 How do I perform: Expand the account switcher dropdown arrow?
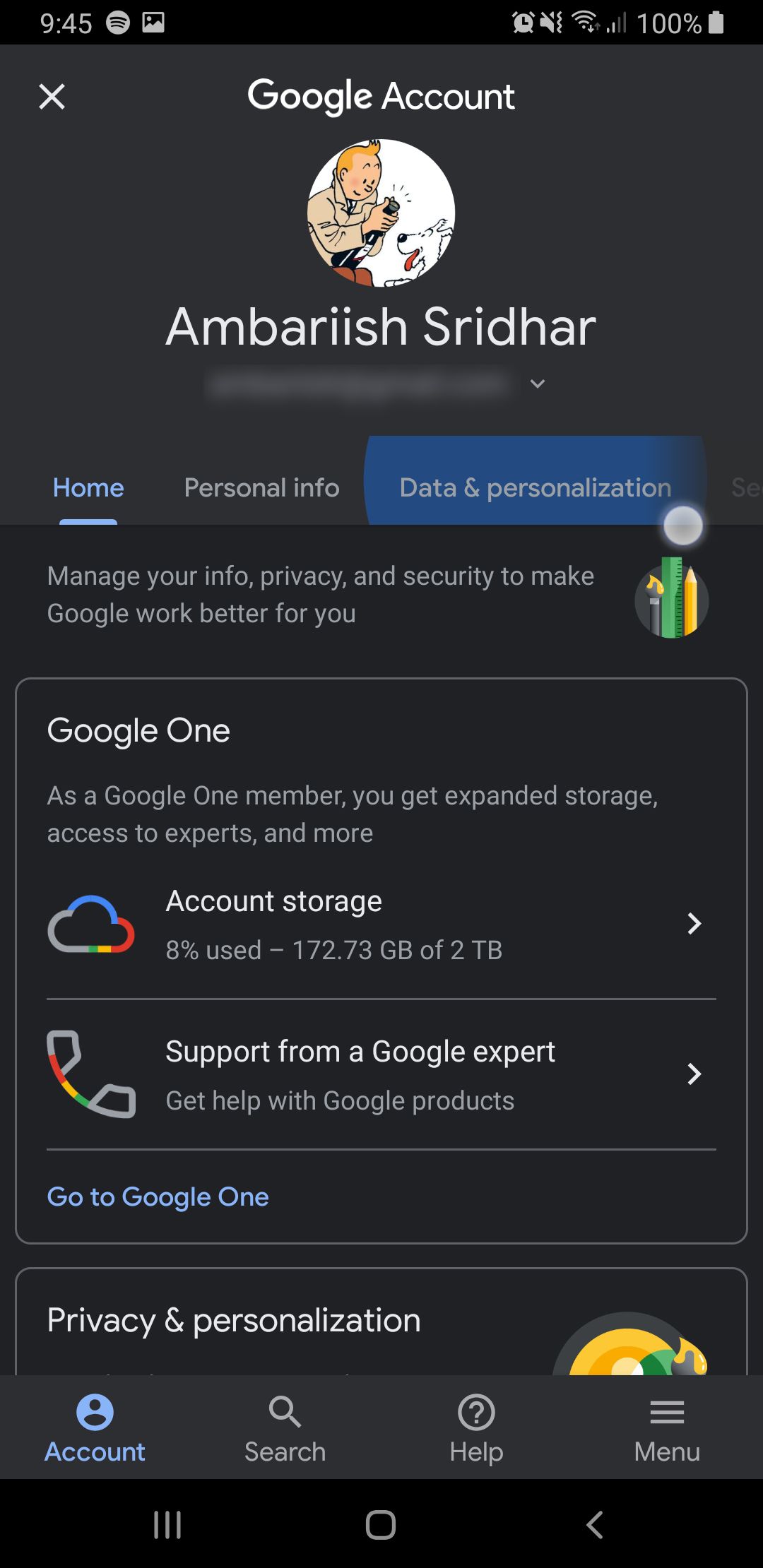pos(538,384)
